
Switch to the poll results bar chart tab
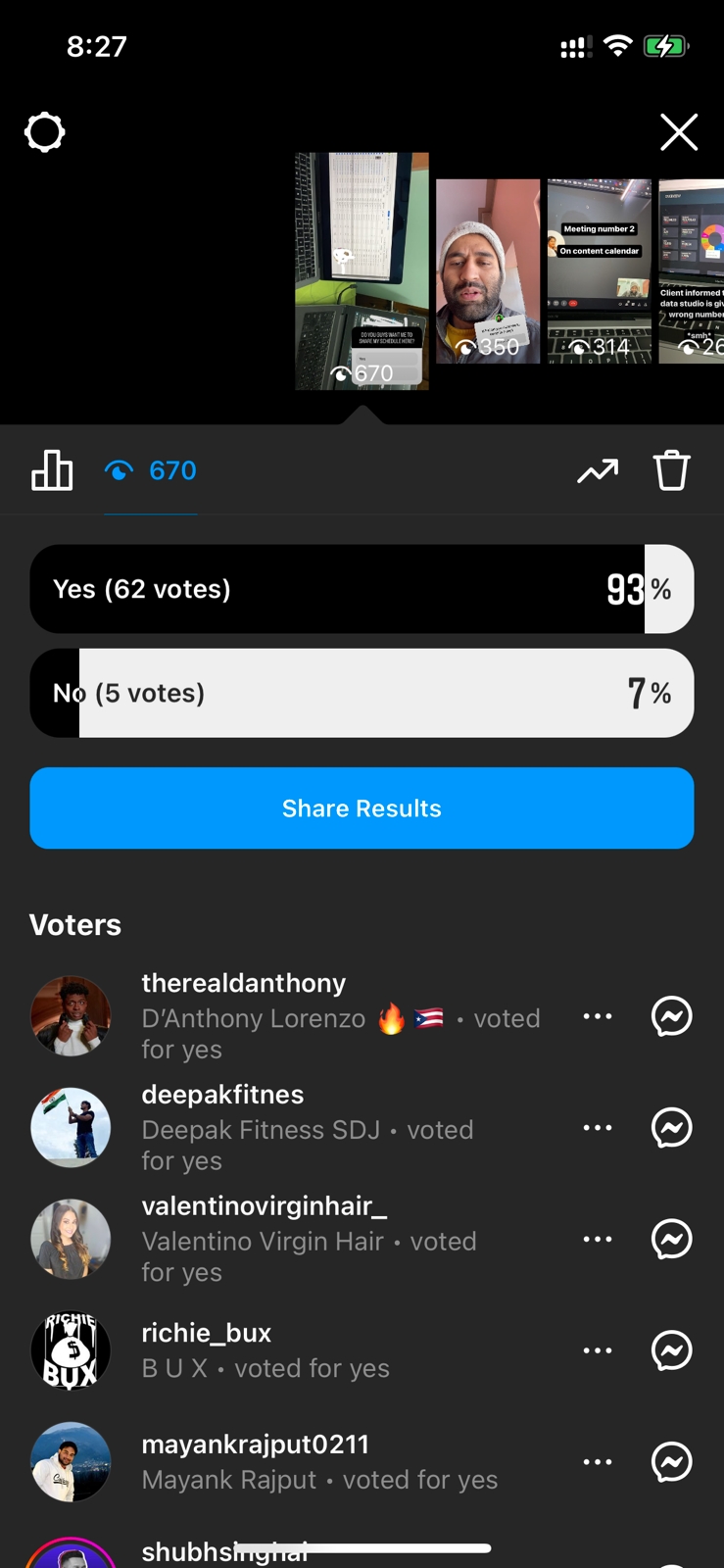click(x=52, y=470)
